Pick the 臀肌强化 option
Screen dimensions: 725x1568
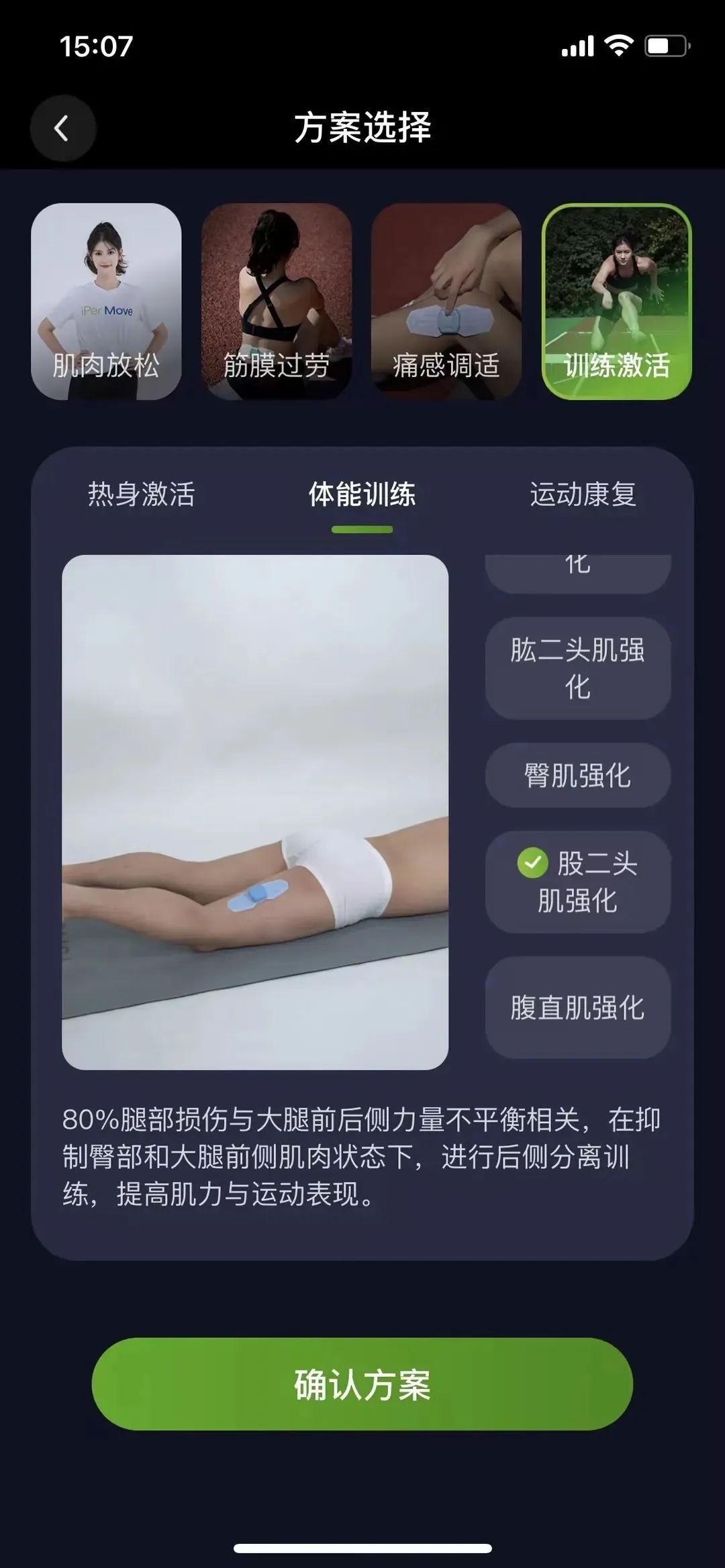577,776
